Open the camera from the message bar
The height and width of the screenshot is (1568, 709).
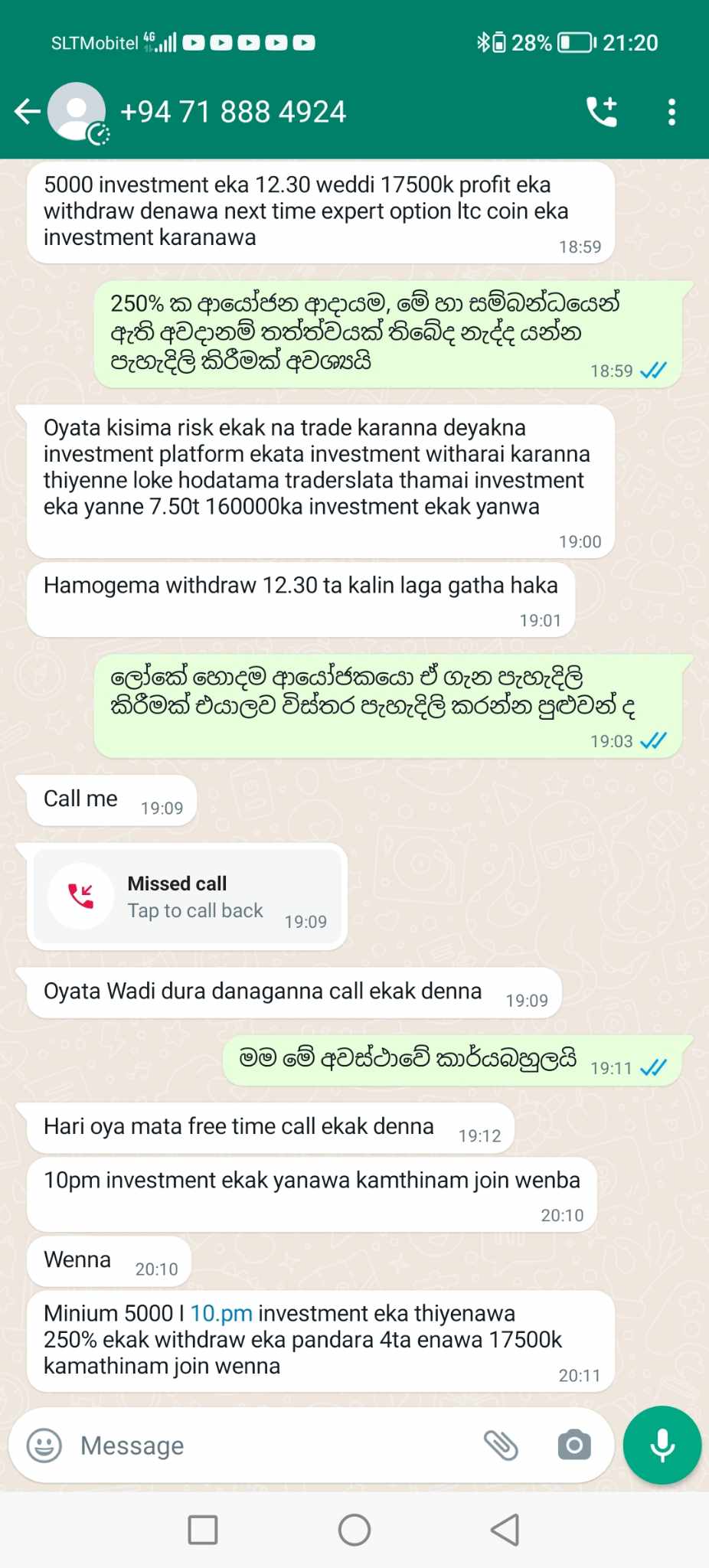coord(574,1445)
